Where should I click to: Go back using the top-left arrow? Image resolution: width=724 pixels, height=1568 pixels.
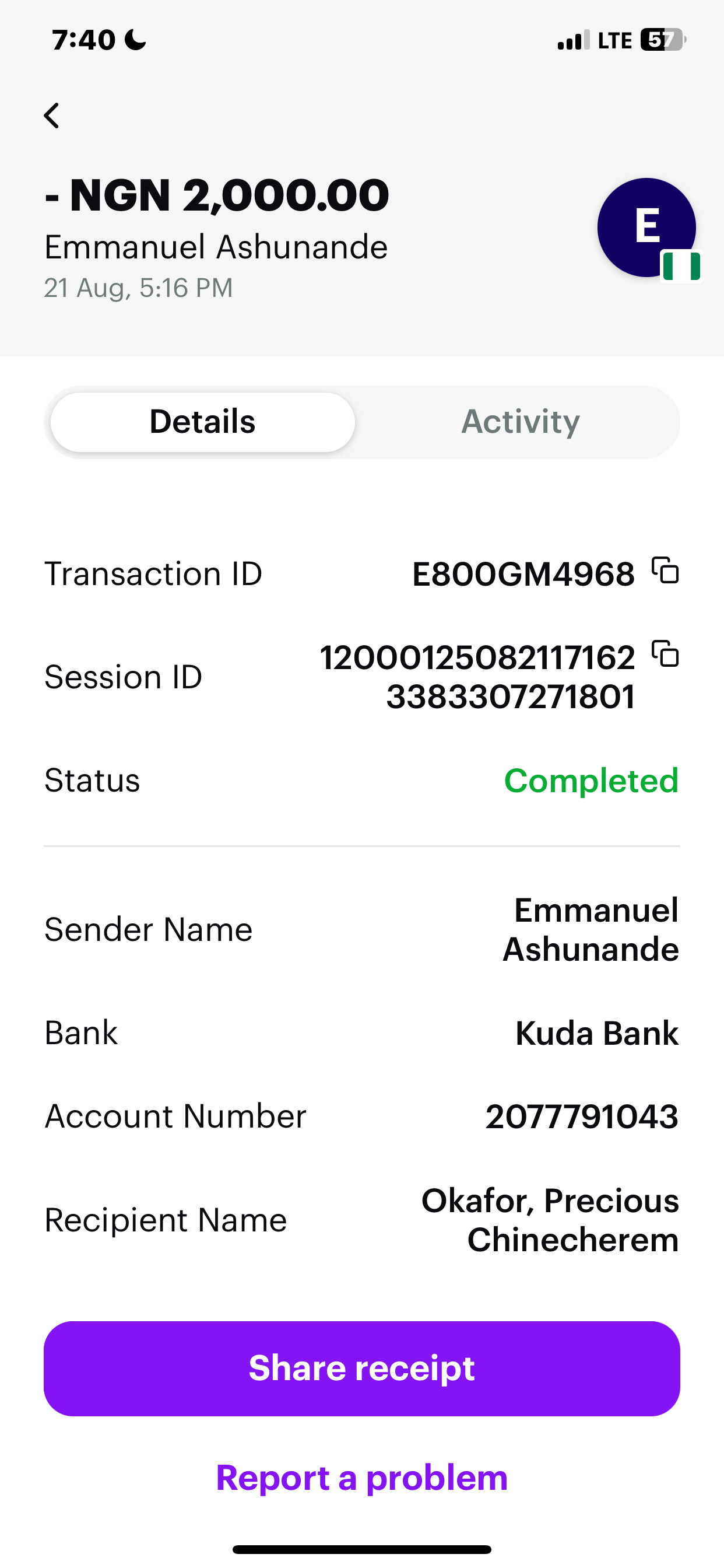click(52, 116)
